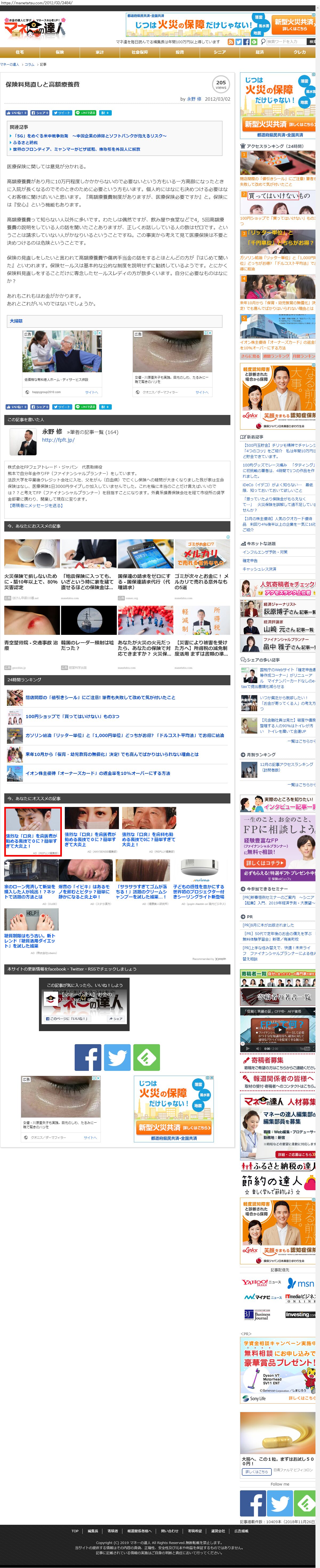
Task: Open ranking article about イオン株主優待オーナーズカード
Action: [97, 773]
